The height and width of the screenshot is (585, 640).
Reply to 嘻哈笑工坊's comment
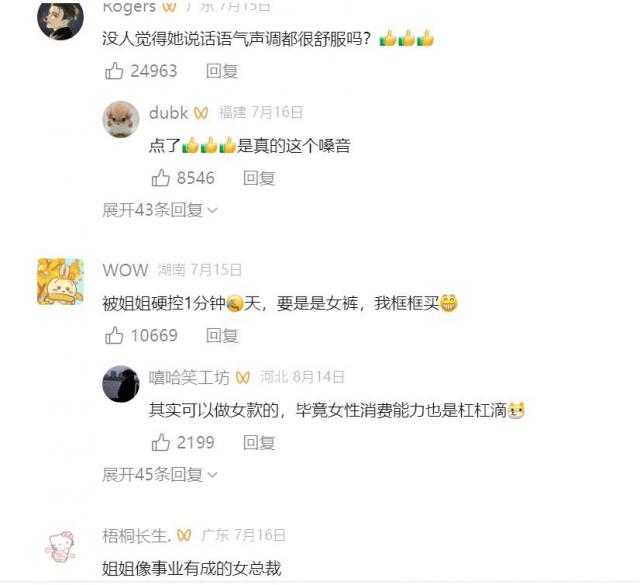(259, 442)
